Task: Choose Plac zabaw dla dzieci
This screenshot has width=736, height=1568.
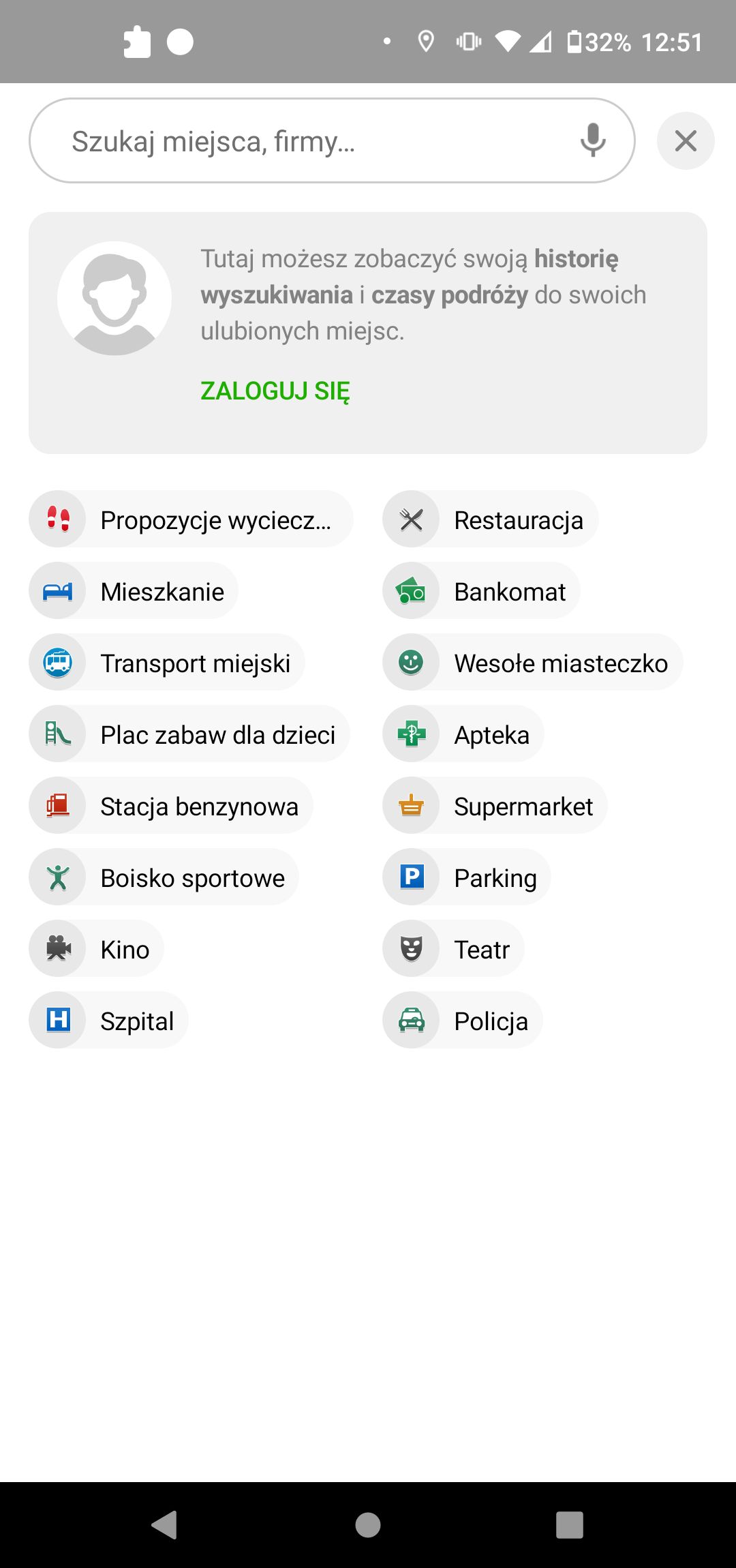Action: click(189, 734)
